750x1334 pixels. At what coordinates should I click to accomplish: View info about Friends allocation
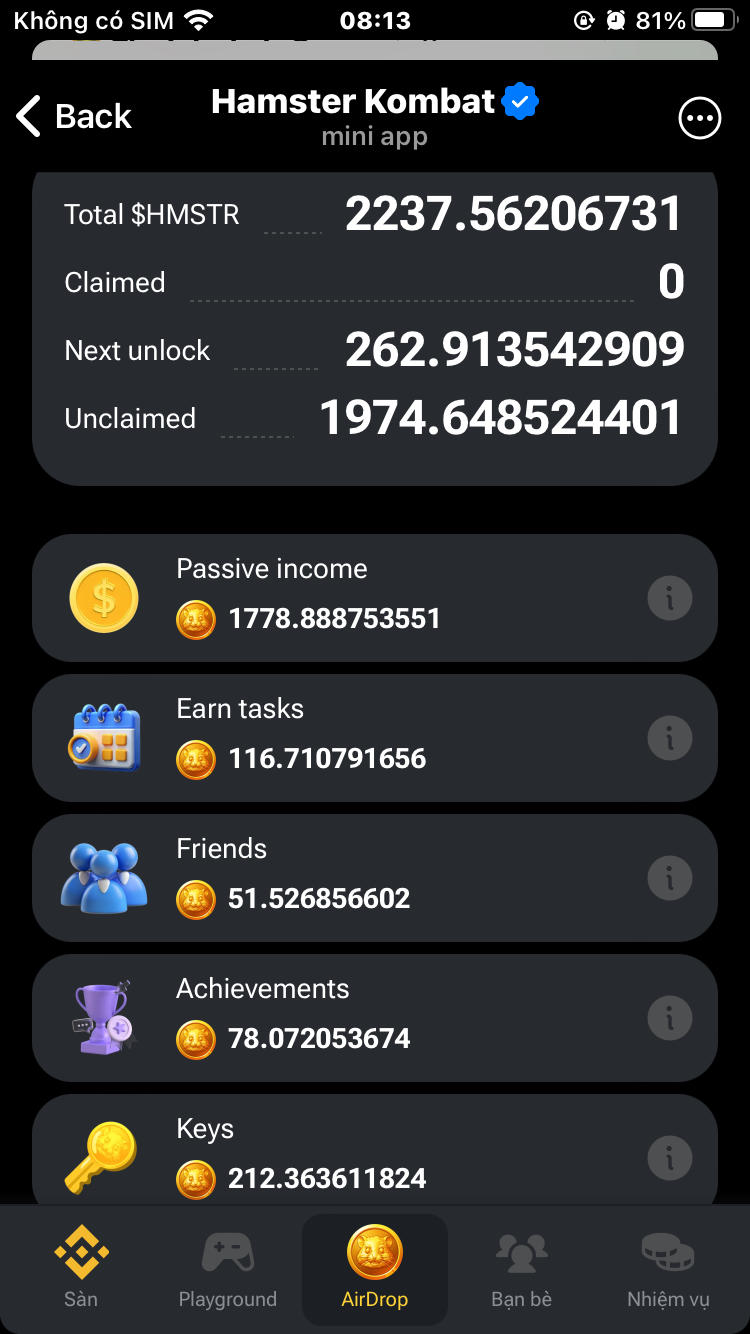coord(669,878)
